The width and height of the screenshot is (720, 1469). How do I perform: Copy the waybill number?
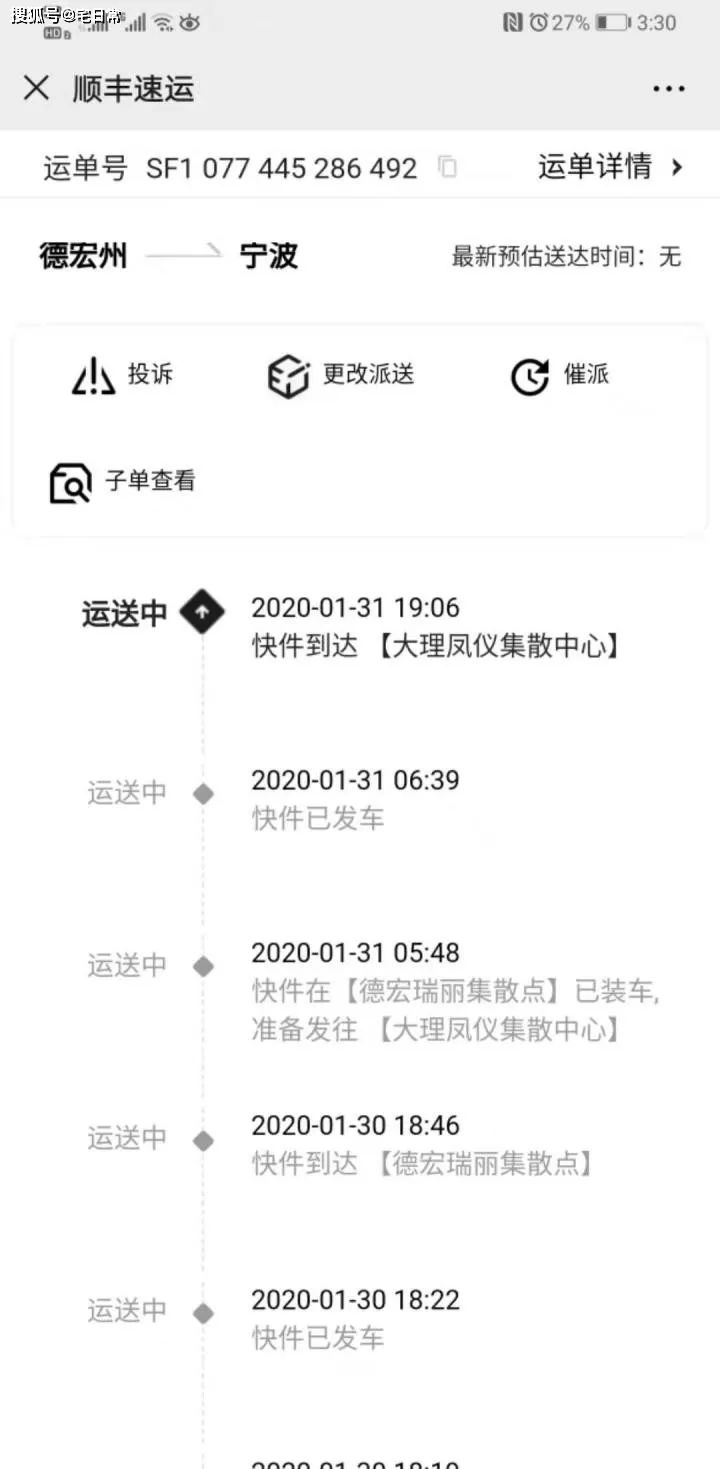pyautogui.click(x=448, y=167)
